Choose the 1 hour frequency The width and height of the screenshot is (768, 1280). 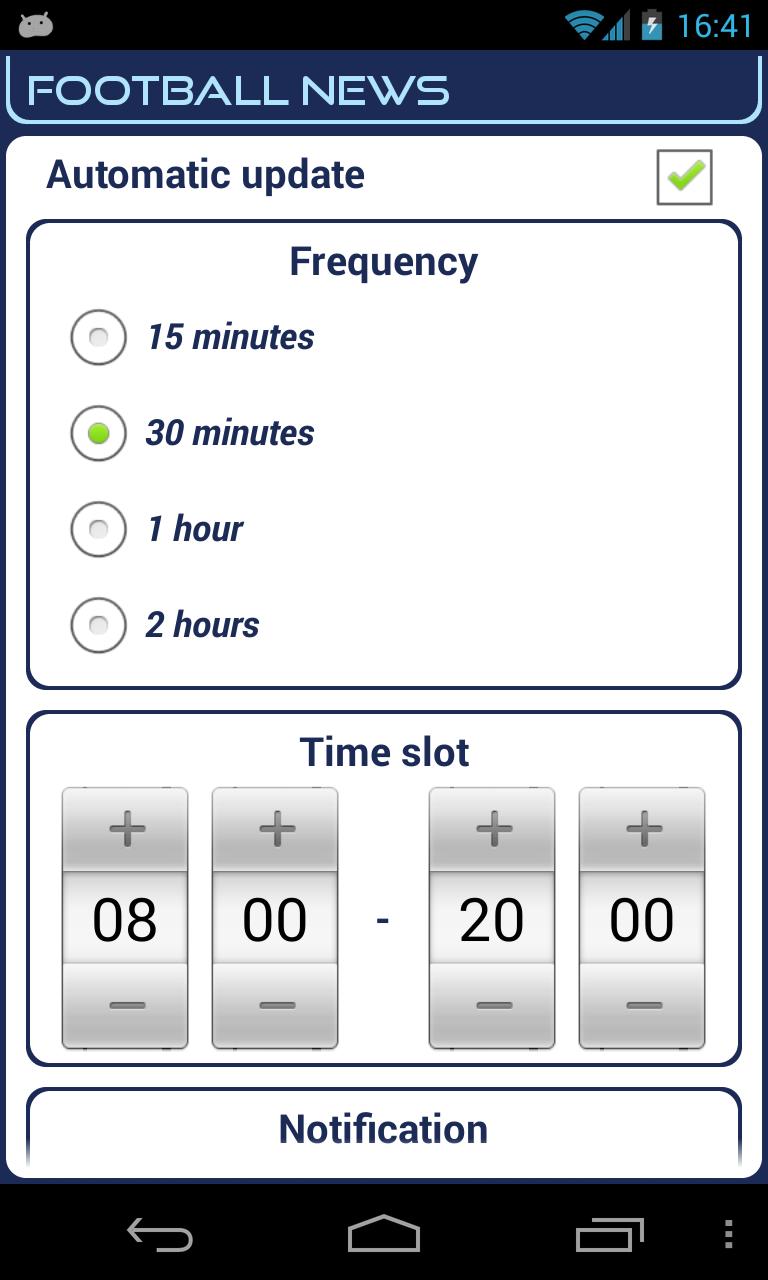(x=99, y=529)
